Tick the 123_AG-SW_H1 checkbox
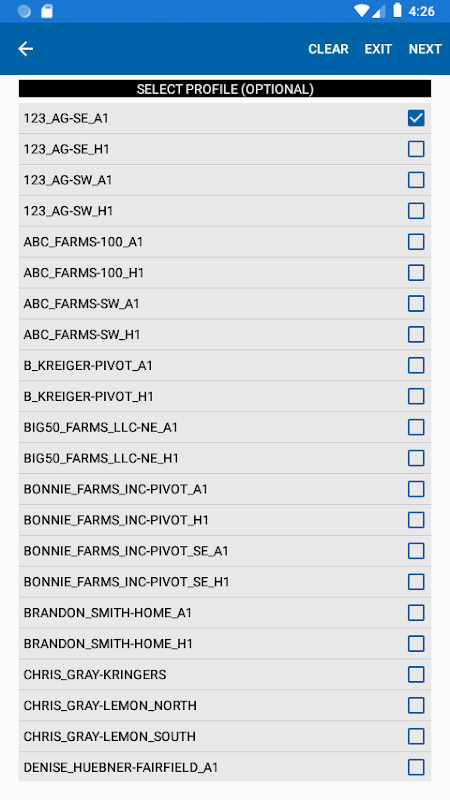Viewport: 450px width, 800px height. (x=416, y=211)
